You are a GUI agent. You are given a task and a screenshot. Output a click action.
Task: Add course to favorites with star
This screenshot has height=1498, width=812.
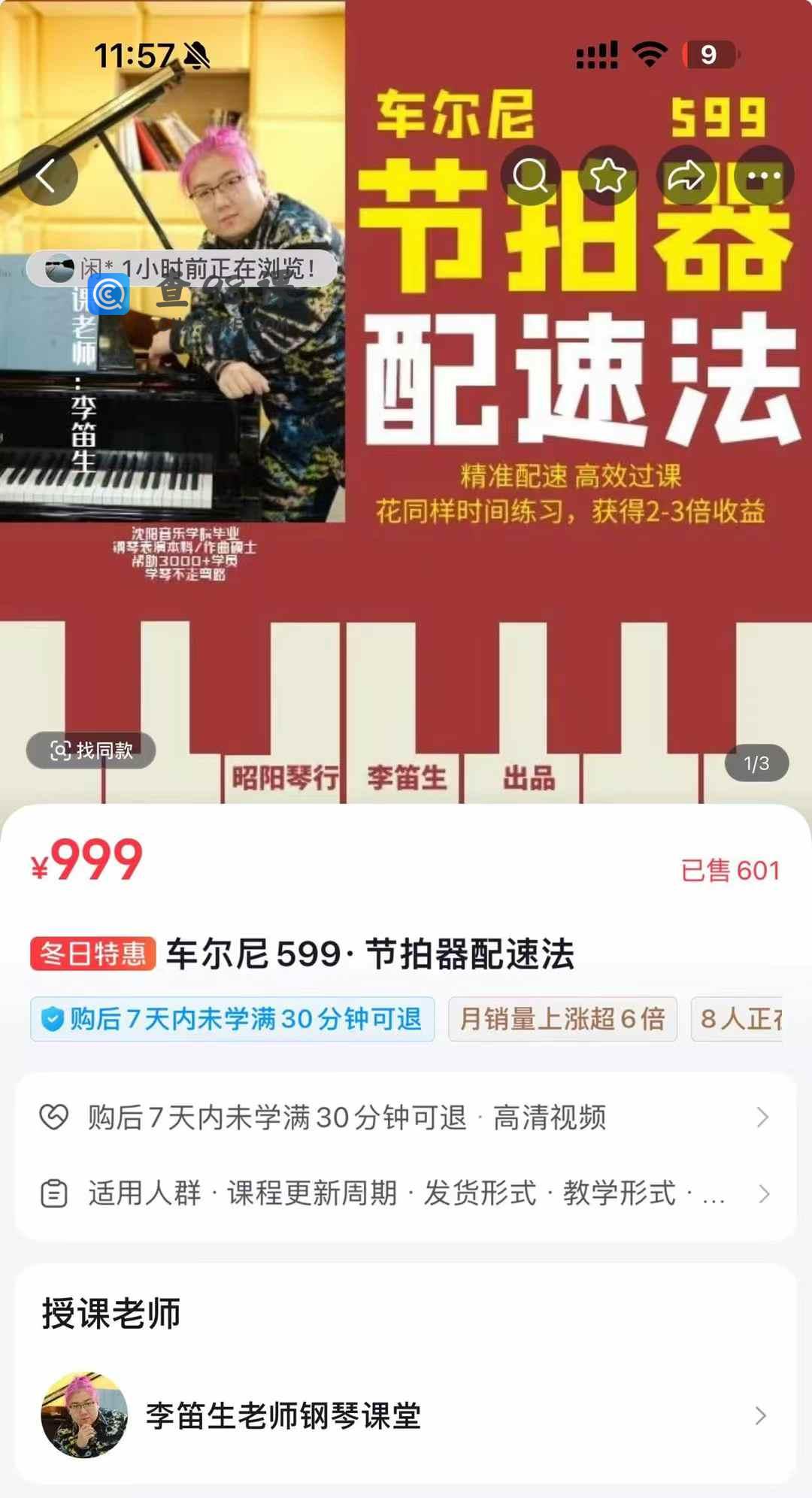(608, 176)
